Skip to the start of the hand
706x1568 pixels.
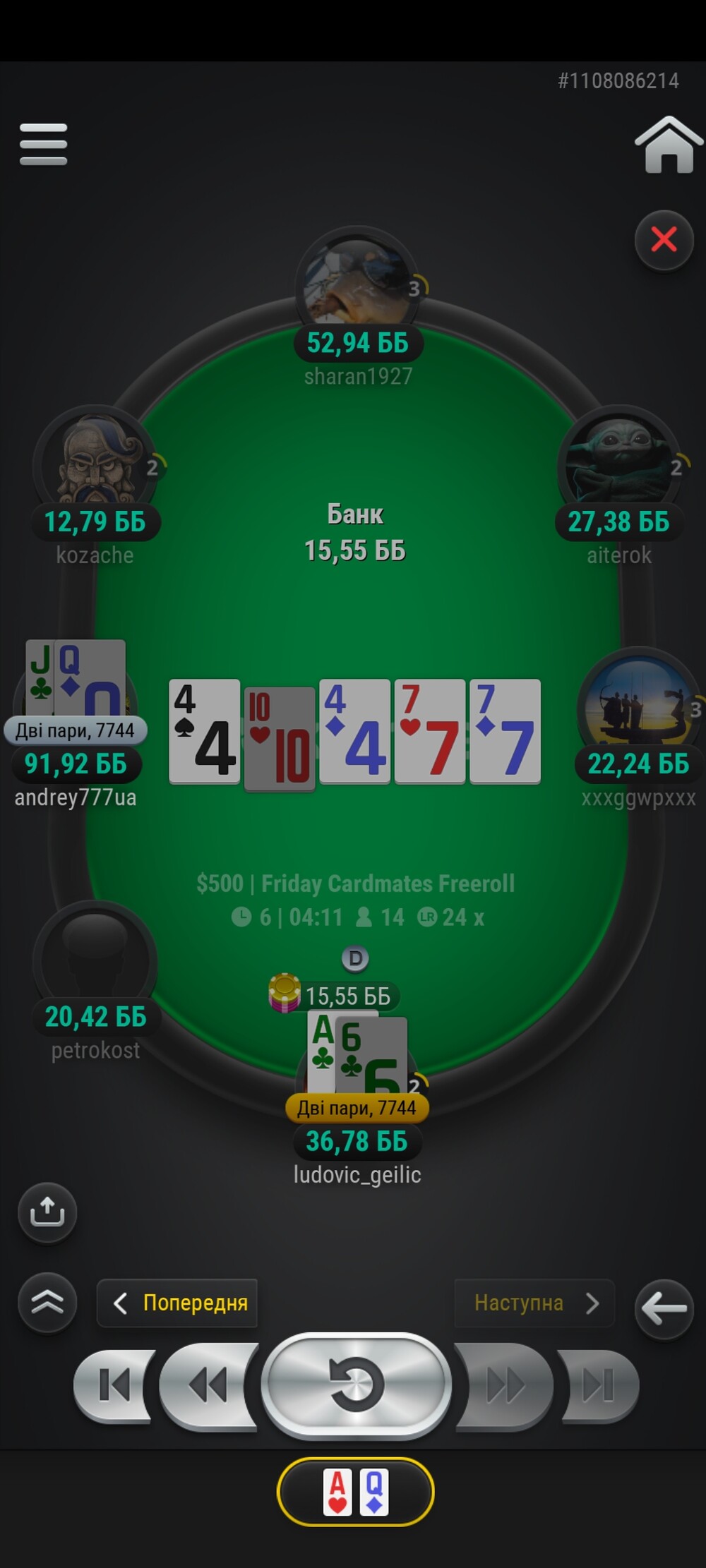(x=114, y=1385)
